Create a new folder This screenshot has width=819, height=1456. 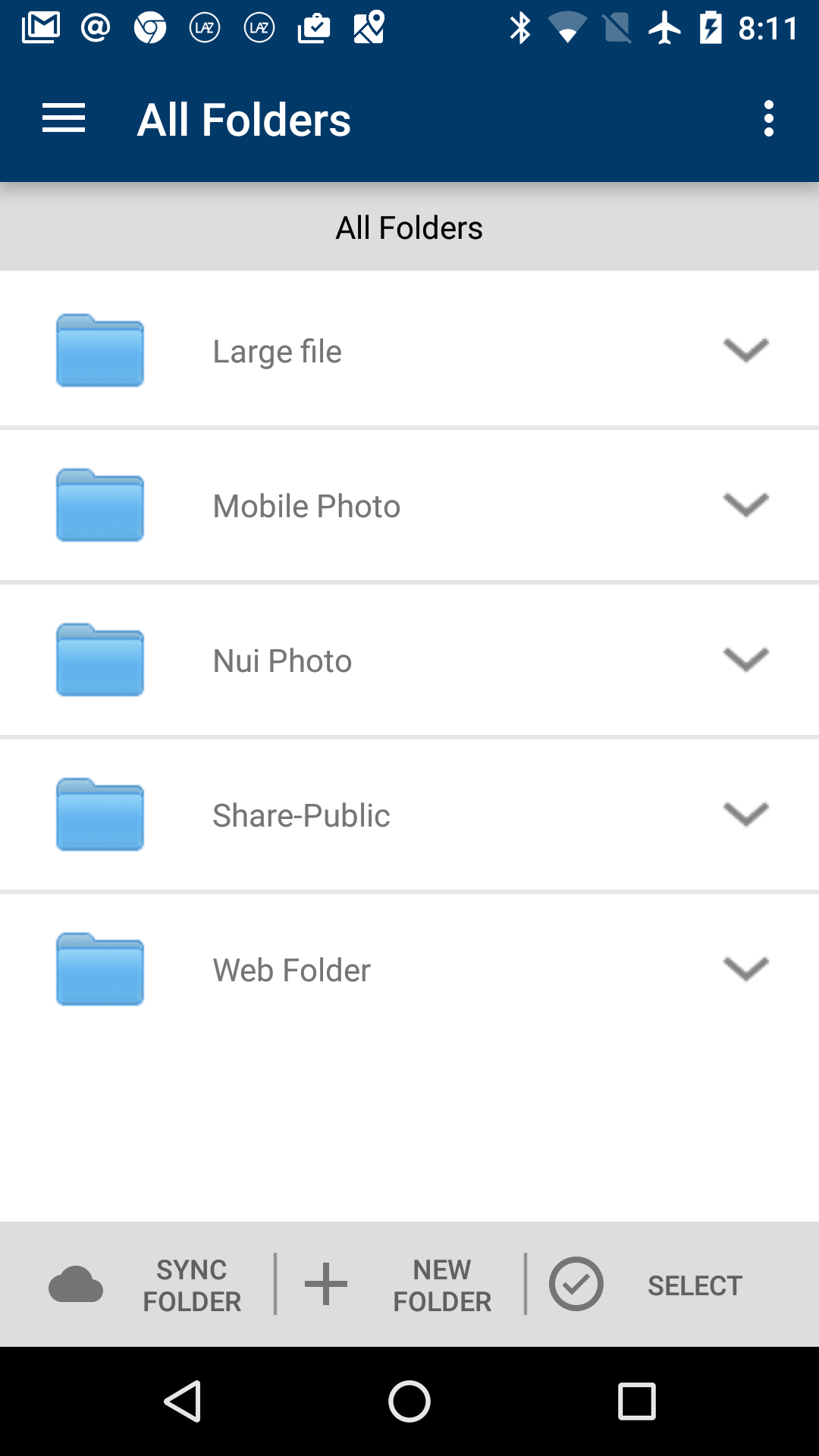coord(399,1285)
